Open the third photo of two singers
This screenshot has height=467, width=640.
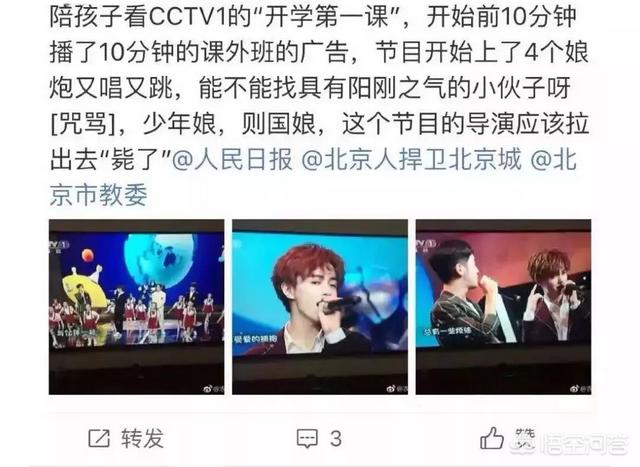(502, 307)
